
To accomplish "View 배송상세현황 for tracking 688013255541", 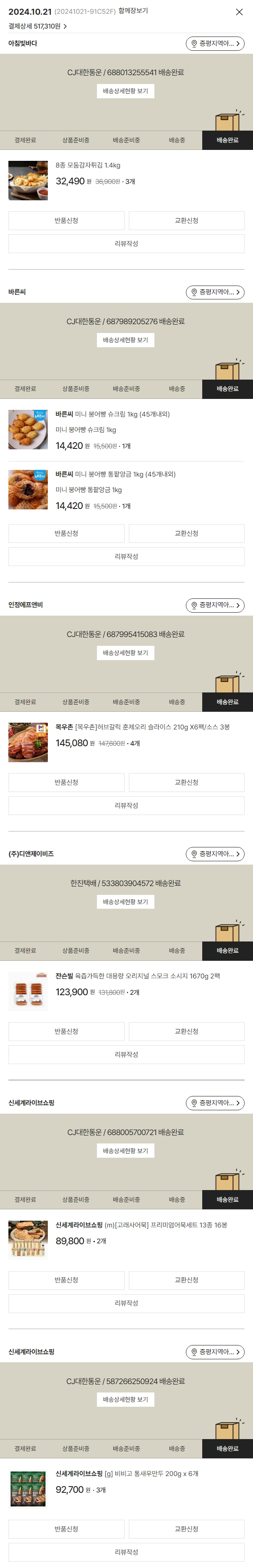I will [x=125, y=91].
